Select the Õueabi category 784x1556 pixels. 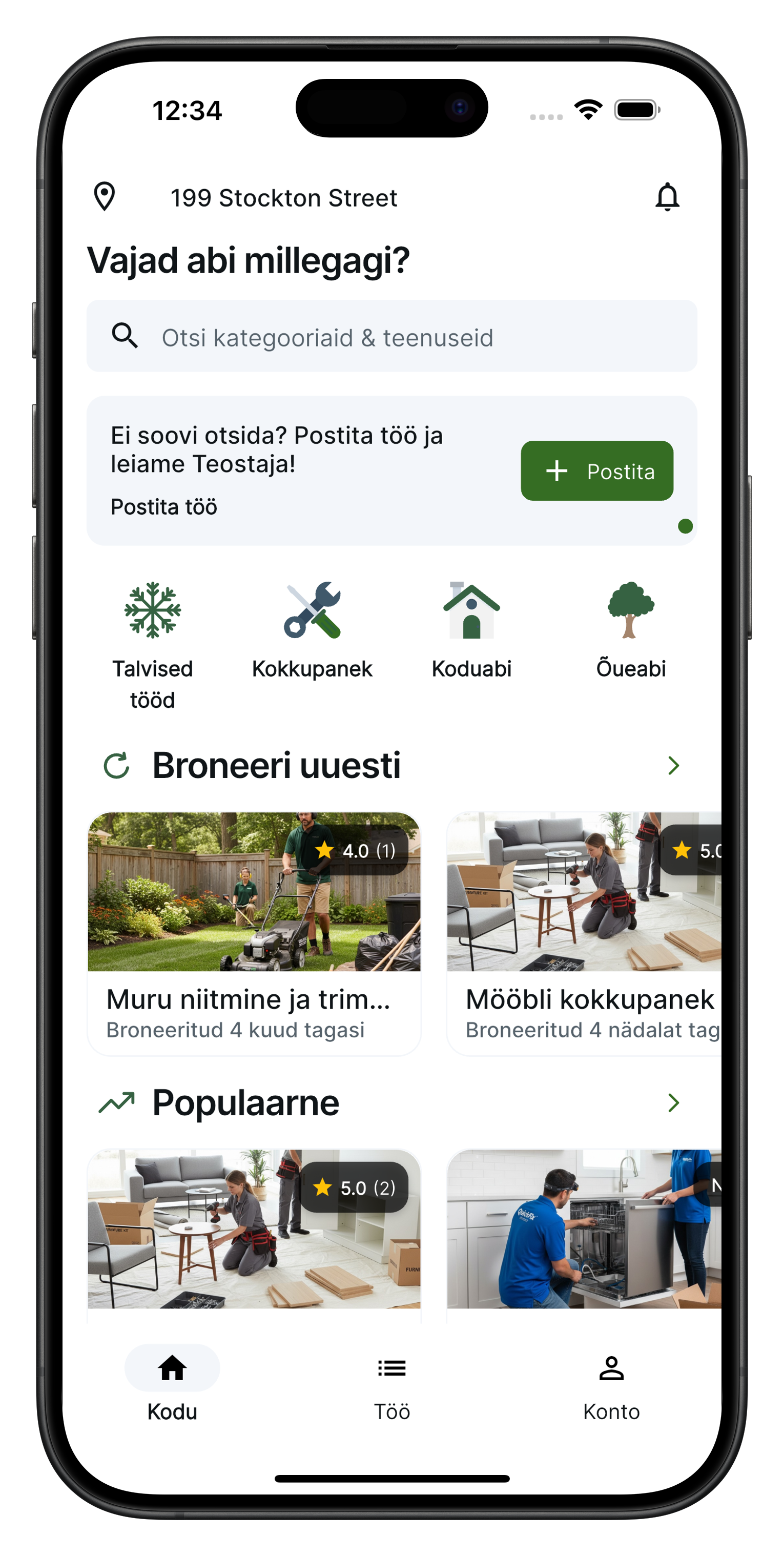(x=631, y=629)
